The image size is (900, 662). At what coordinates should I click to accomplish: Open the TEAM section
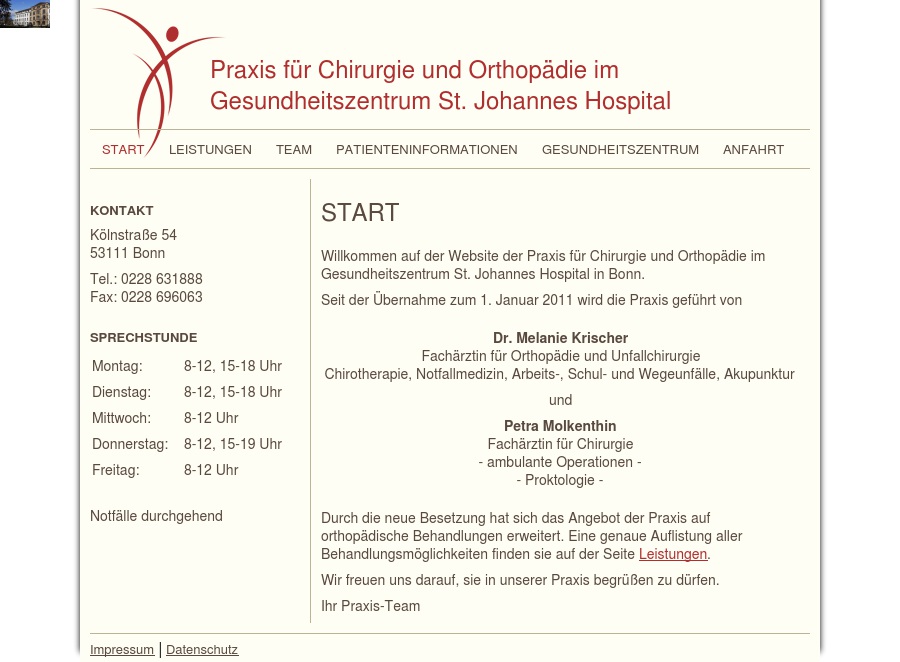[x=294, y=149]
